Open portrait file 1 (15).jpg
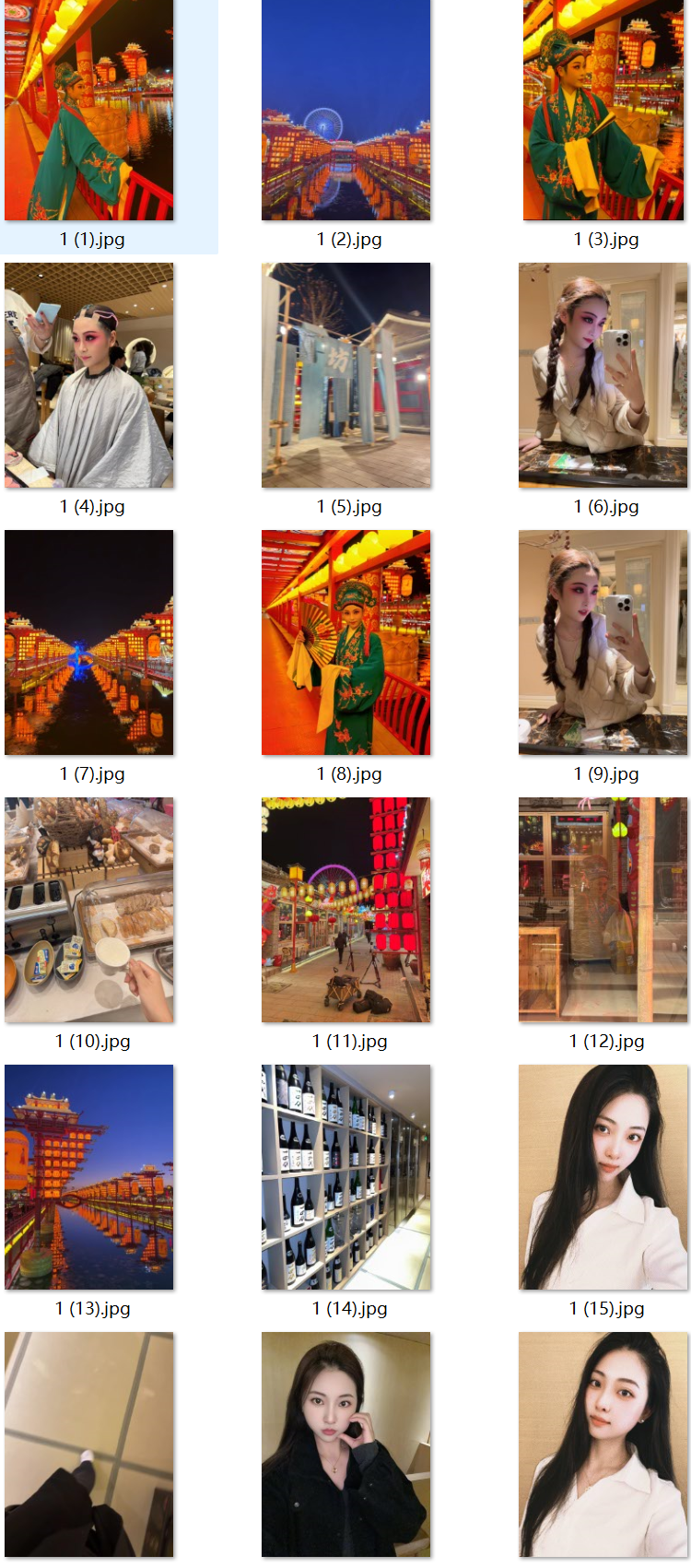691x1568 pixels. point(603,1177)
